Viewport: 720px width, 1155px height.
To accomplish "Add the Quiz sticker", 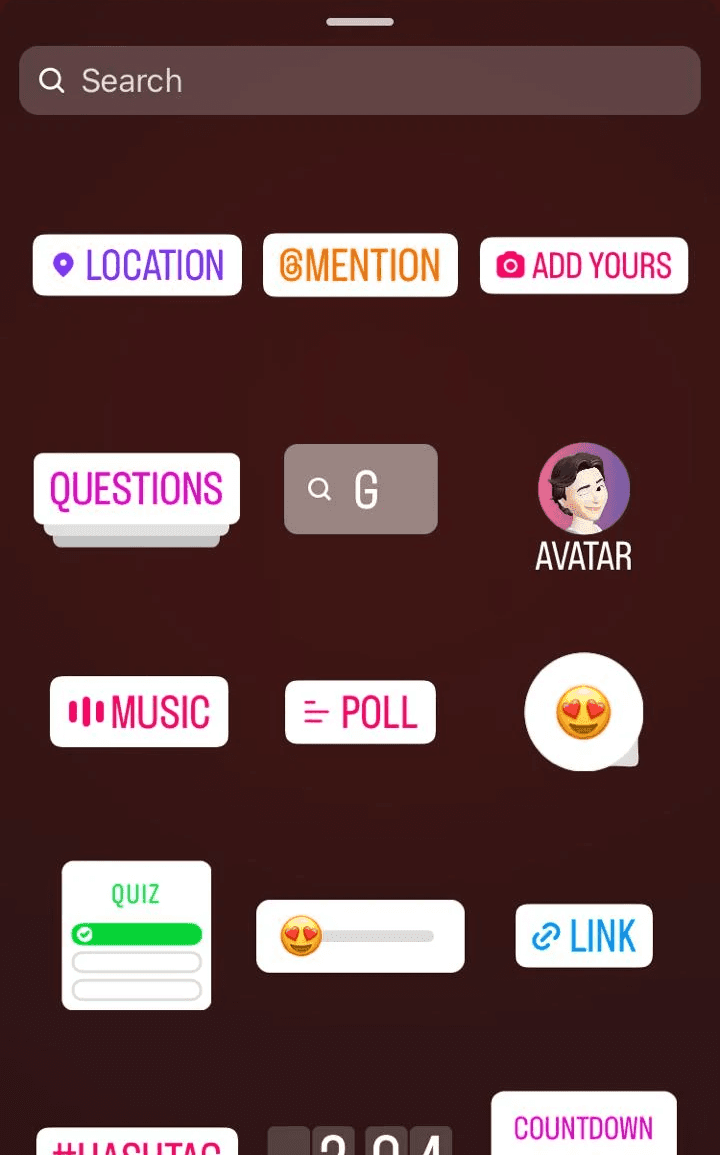I will tap(137, 935).
